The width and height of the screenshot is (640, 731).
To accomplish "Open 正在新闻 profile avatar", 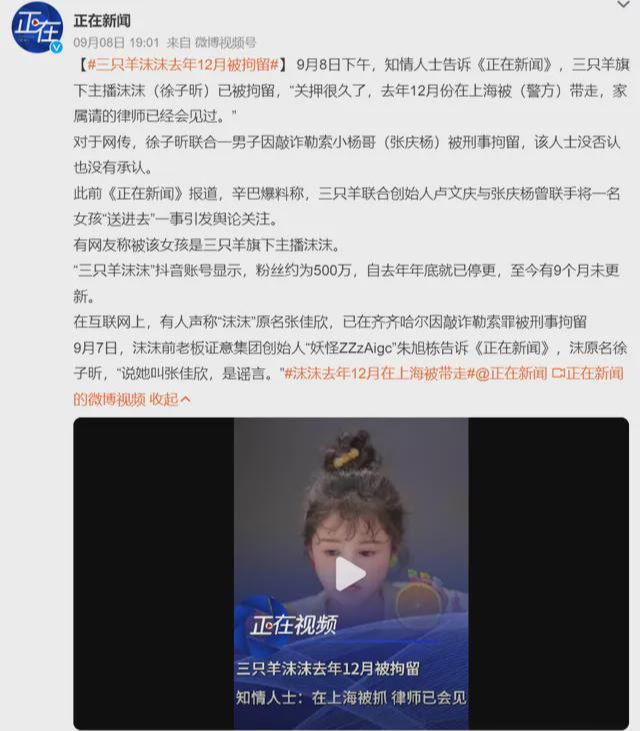I will [x=37, y=27].
